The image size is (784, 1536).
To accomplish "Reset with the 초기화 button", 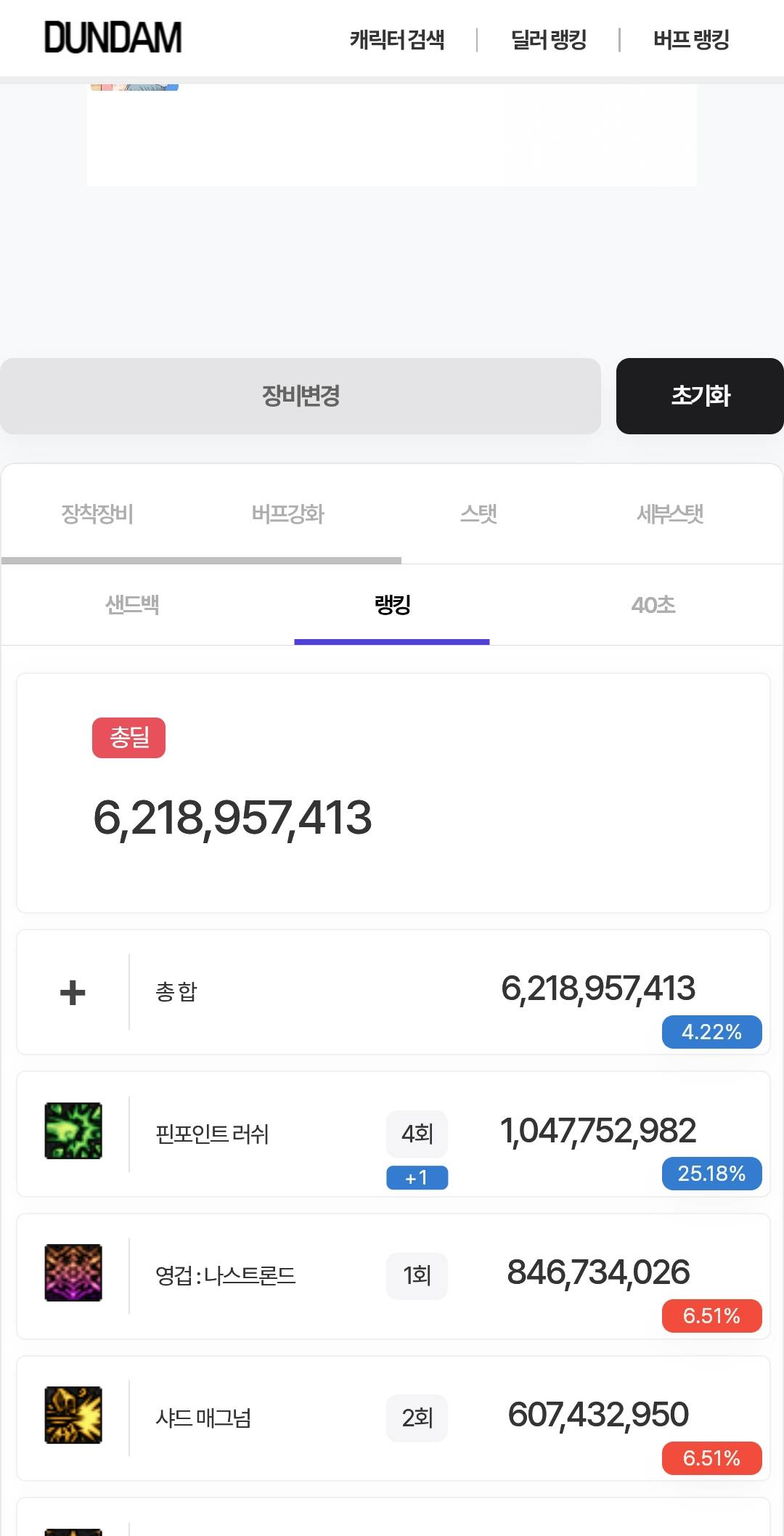I will (x=700, y=396).
